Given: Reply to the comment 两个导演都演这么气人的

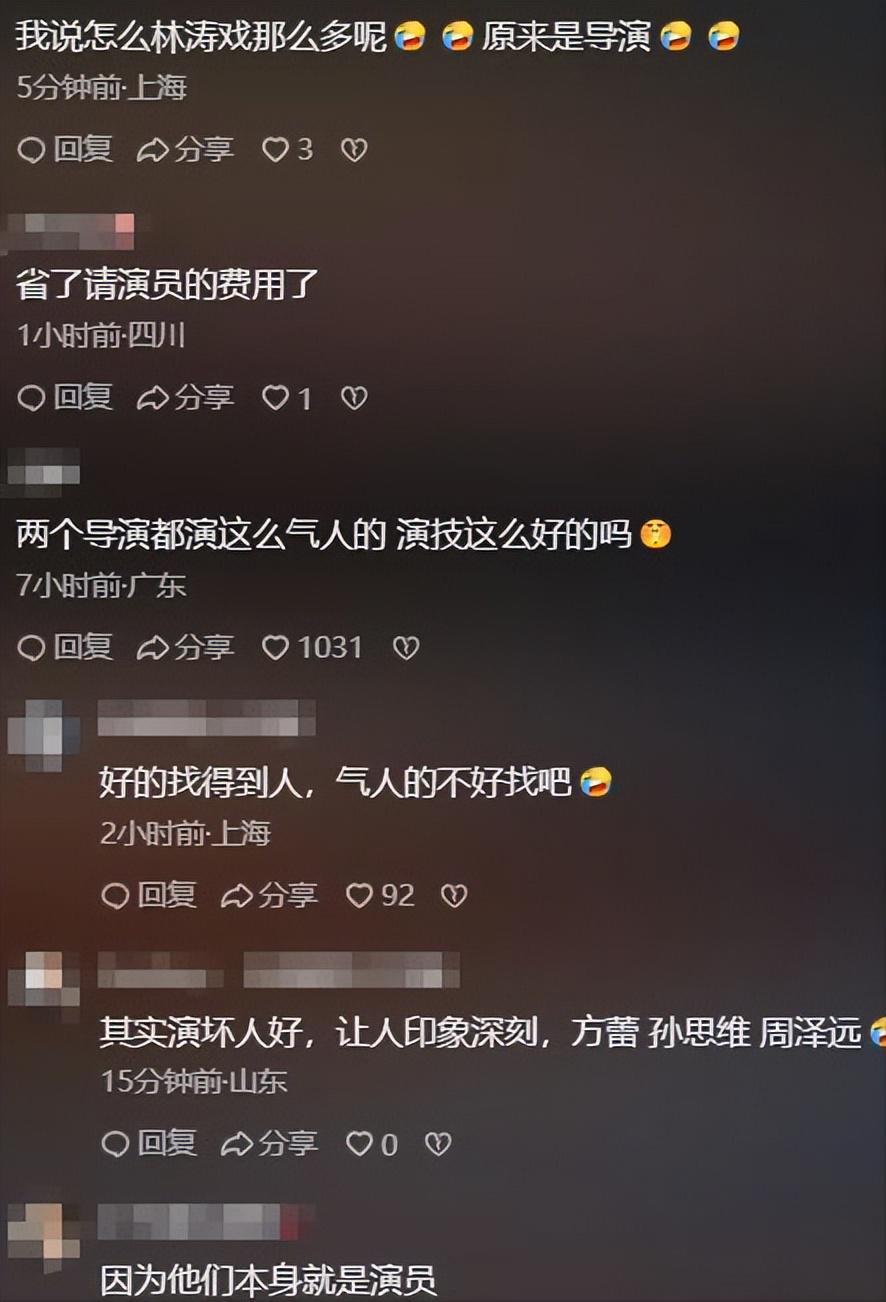Looking at the screenshot, I should 66,647.
